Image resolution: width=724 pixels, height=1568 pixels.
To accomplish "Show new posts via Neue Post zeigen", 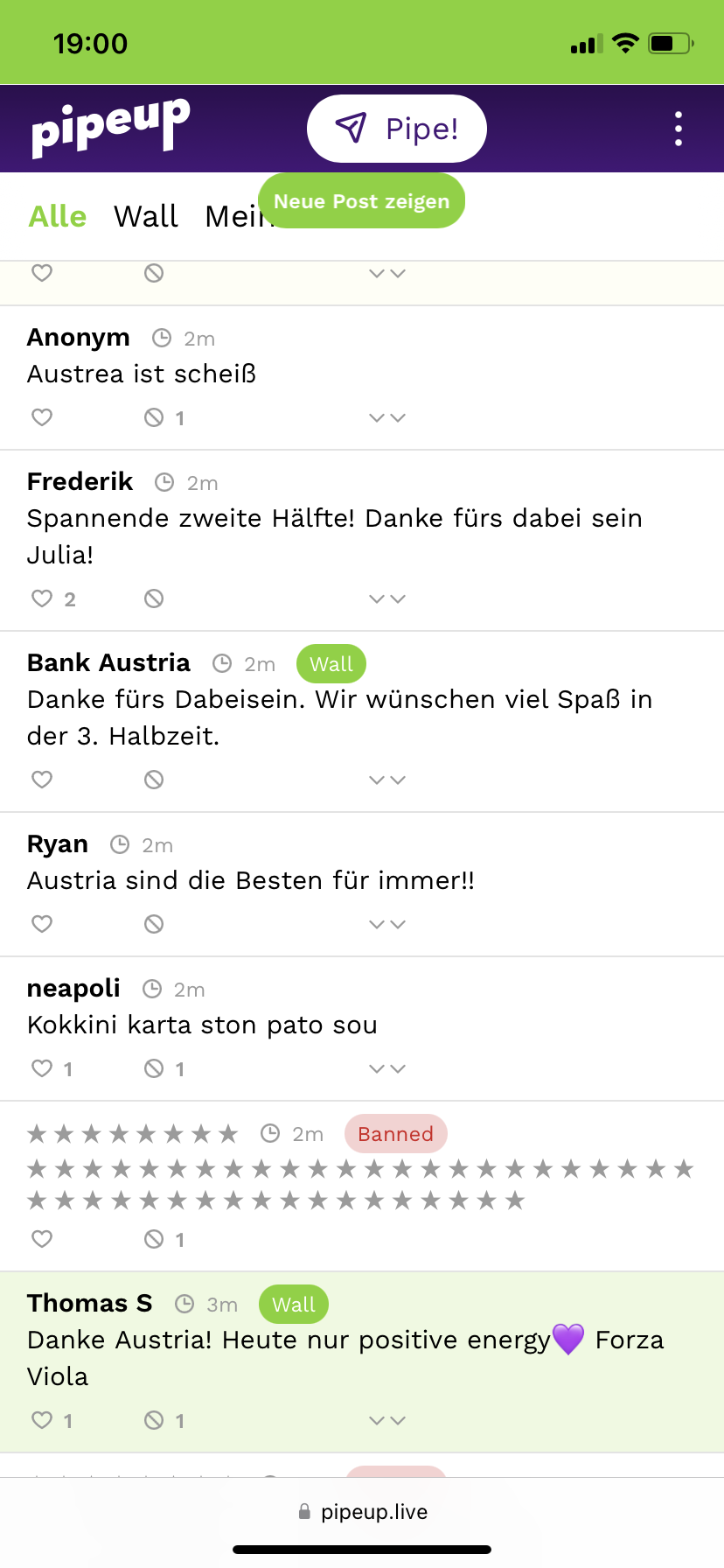I will click(361, 201).
